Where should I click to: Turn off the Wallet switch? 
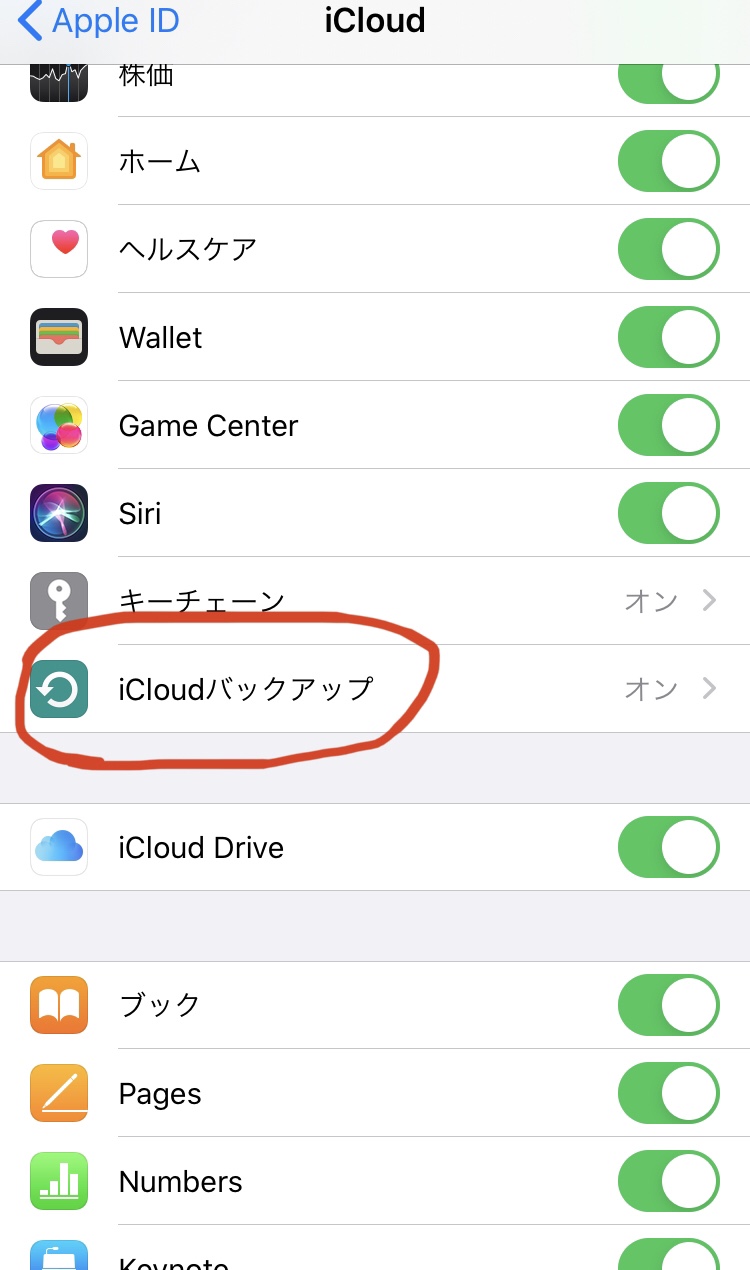click(x=669, y=337)
